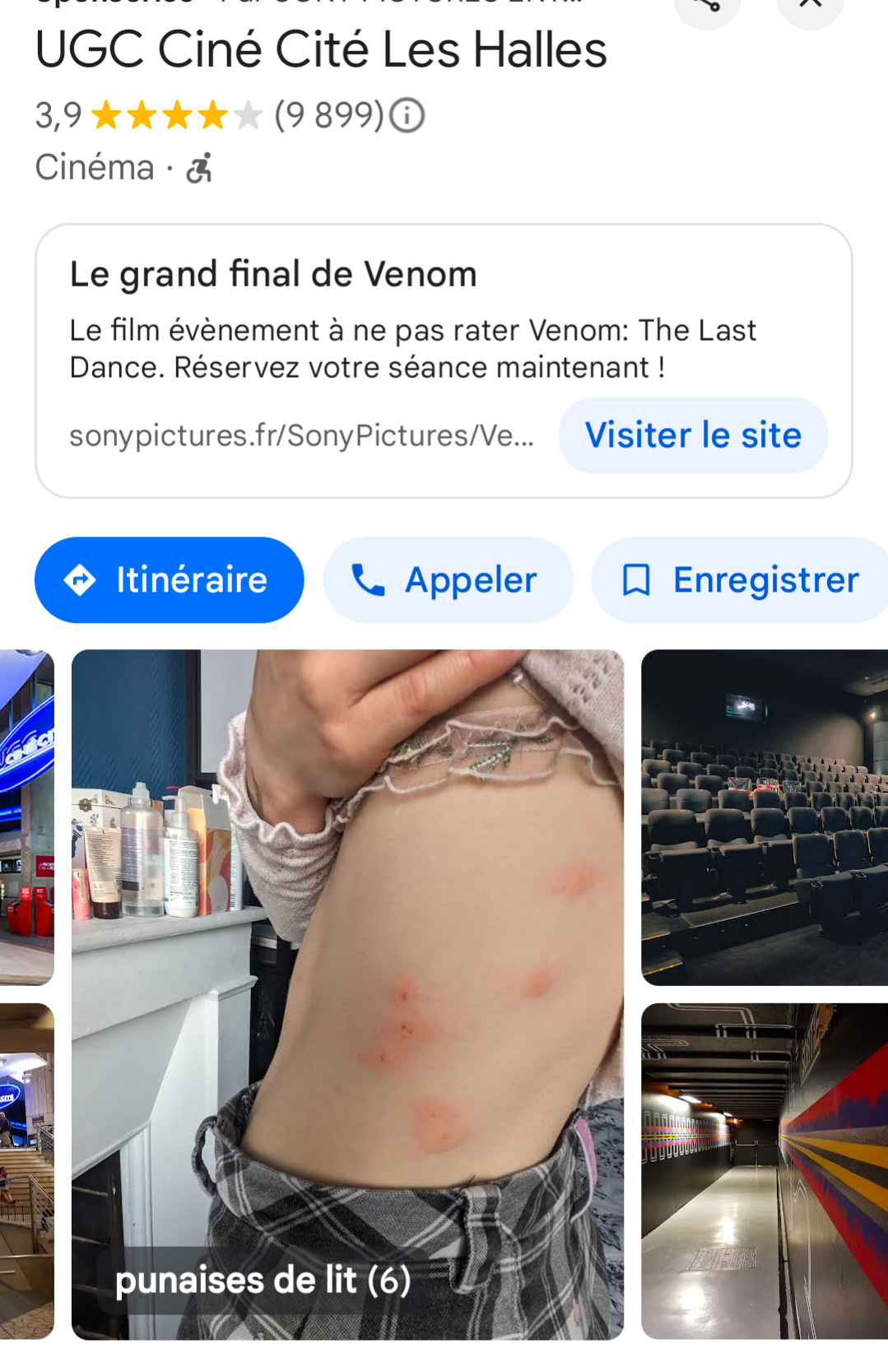Screen dimensions: 888x1372
Task: Call the cinema with Appeler
Action: (448, 580)
